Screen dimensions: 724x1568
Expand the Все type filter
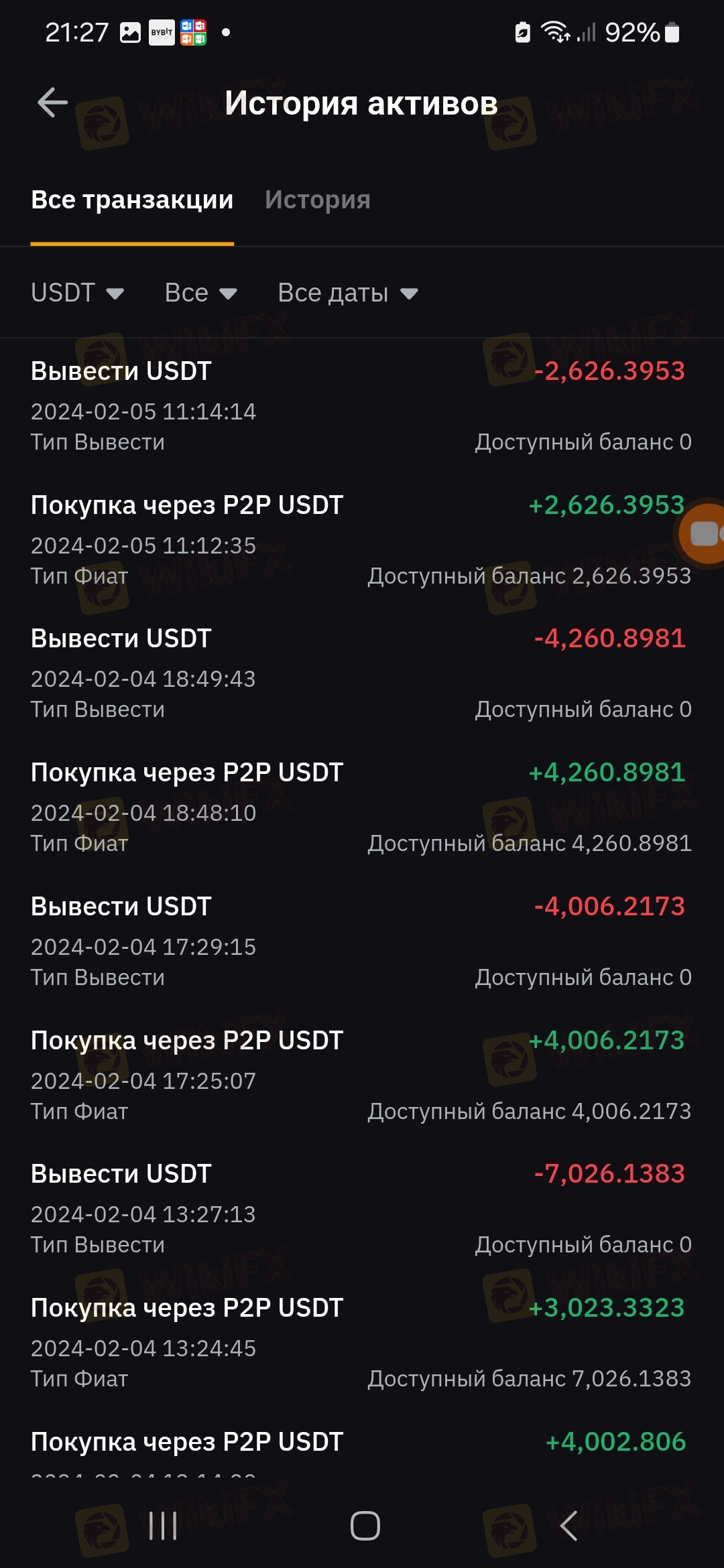pyautogui.click(x=200, y=293)
